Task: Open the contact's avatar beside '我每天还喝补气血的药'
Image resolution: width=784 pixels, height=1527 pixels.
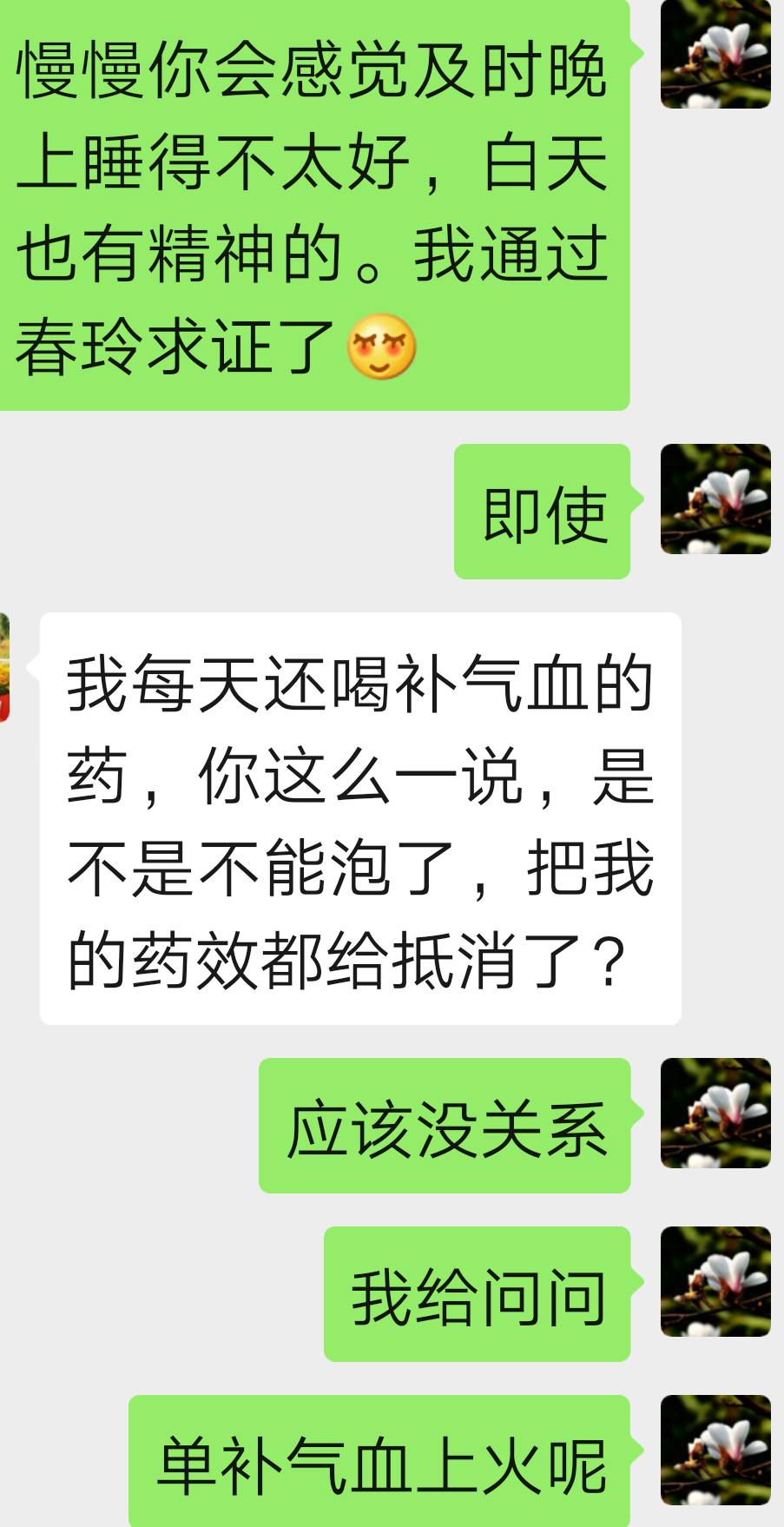Action: coord(4,667)
